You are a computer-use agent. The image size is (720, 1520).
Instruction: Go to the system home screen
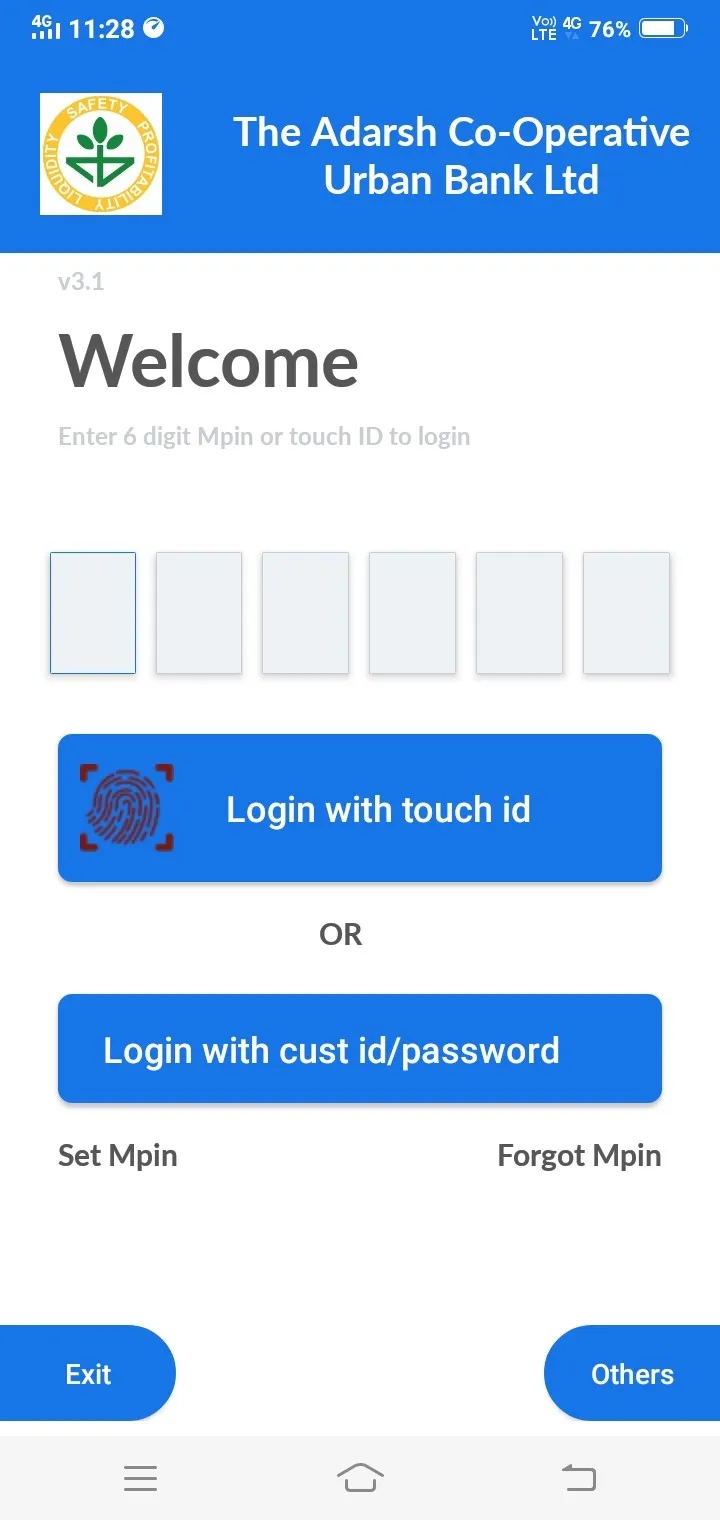360,1477
